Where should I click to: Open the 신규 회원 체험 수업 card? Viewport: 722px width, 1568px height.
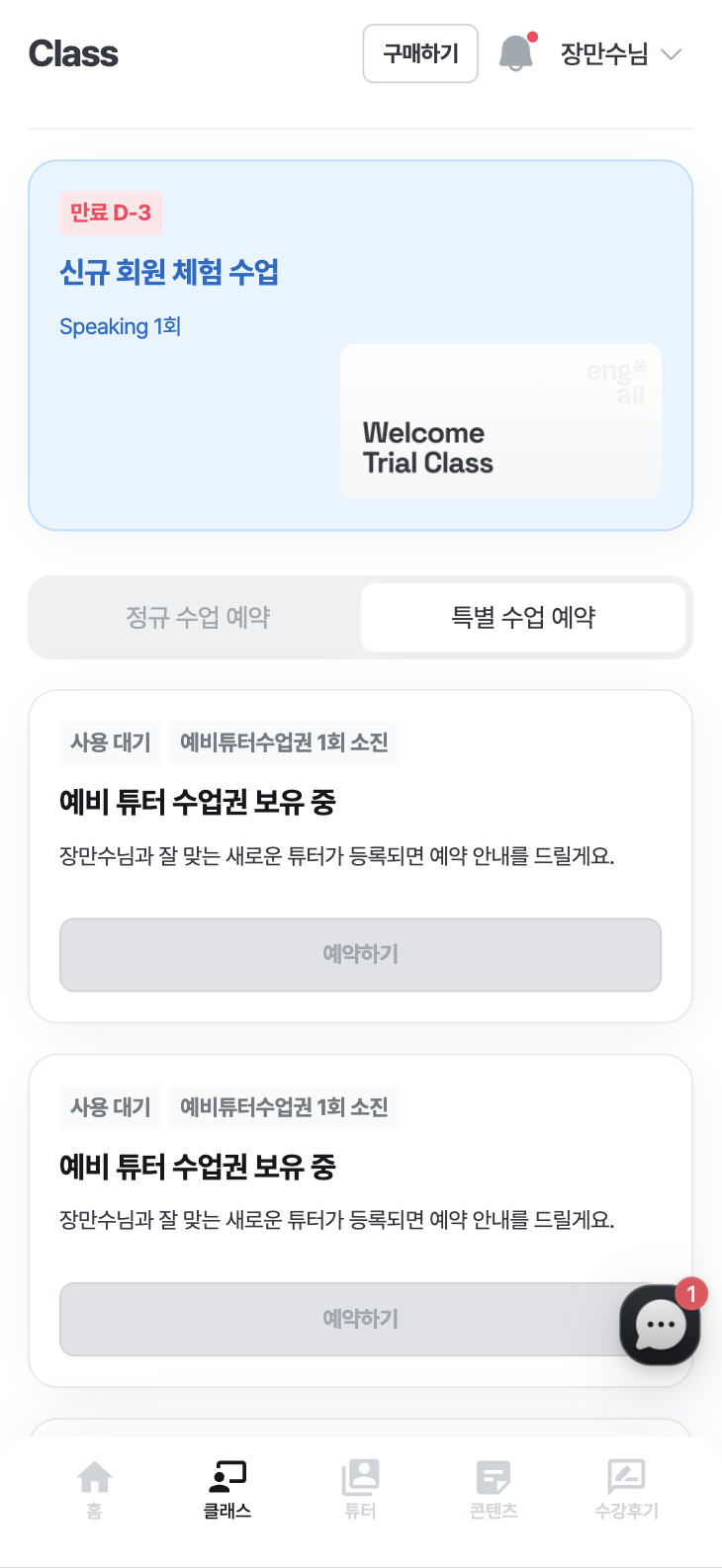click(x=360, y=345)
